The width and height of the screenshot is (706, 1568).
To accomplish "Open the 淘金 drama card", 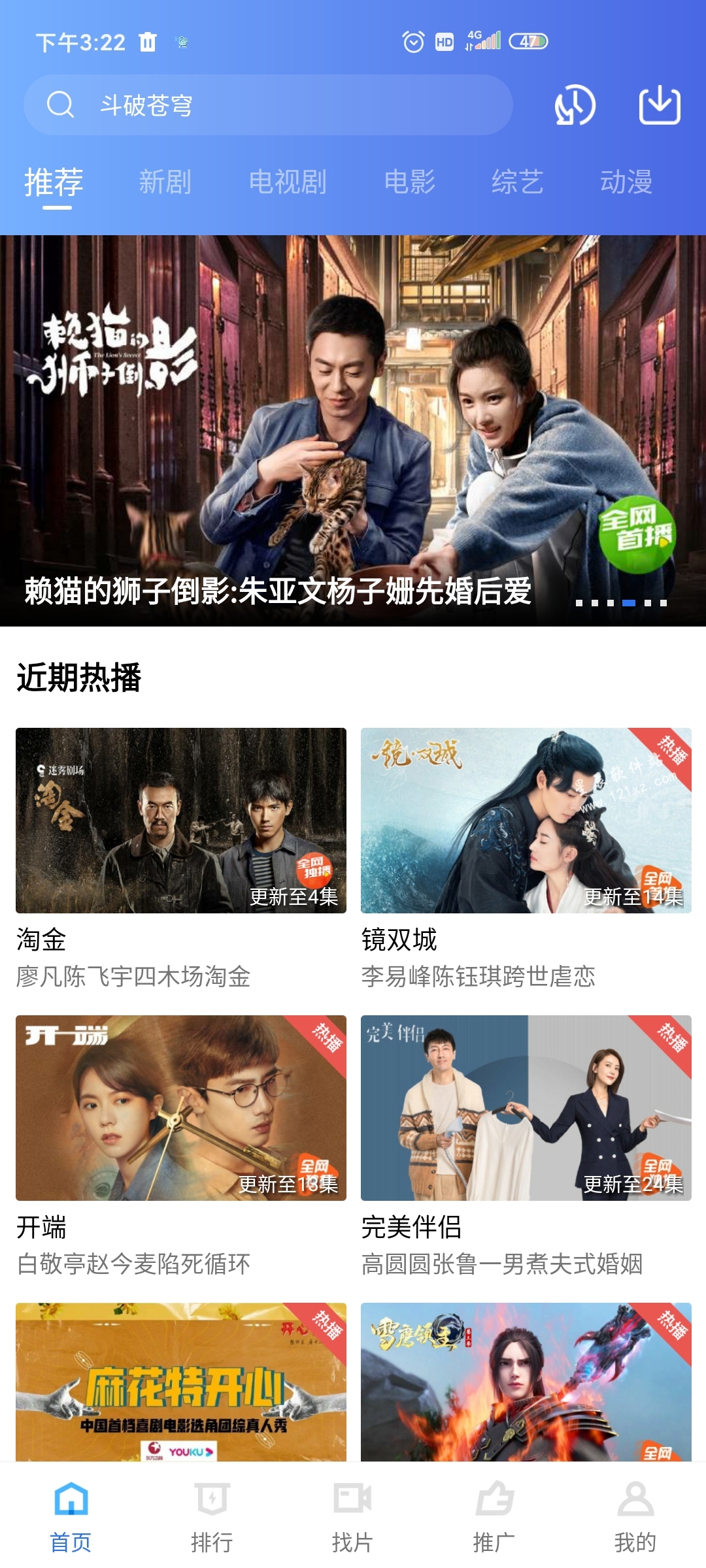I will pos(181,821).
